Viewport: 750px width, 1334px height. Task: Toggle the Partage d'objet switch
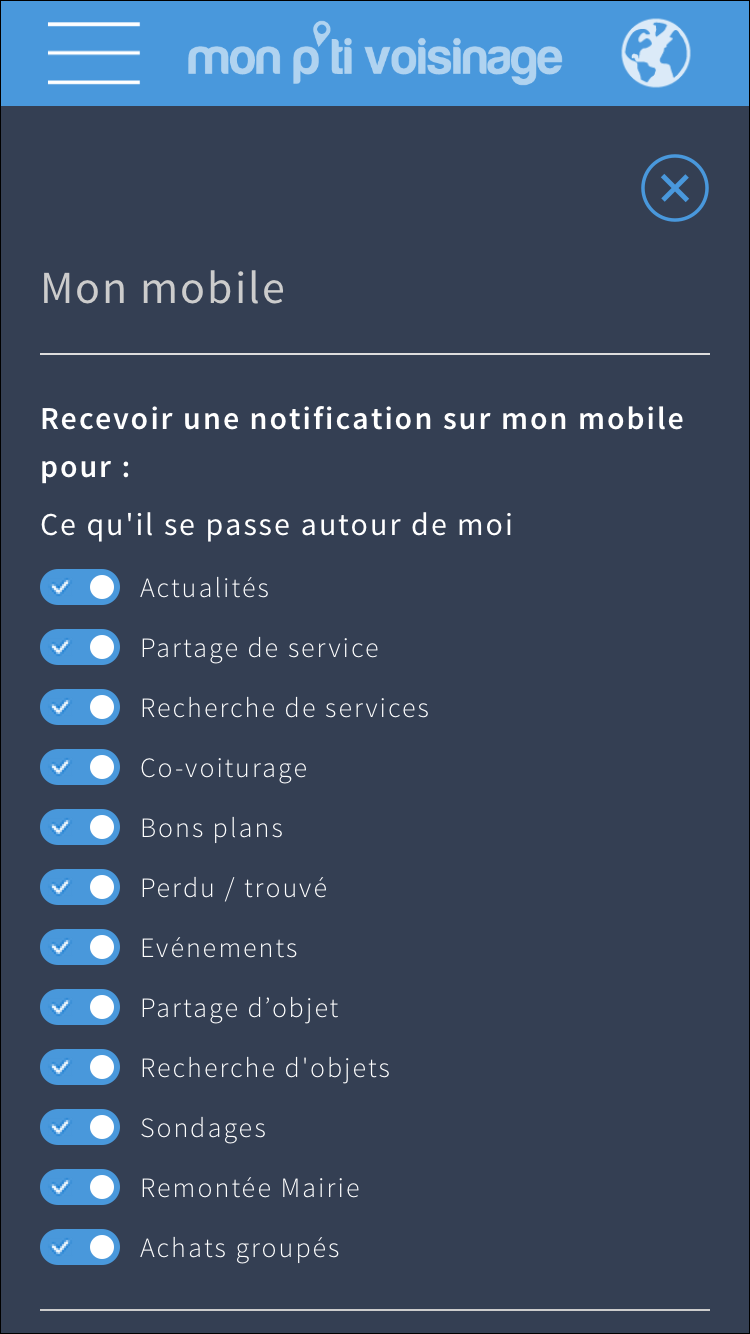(80, 1008)
